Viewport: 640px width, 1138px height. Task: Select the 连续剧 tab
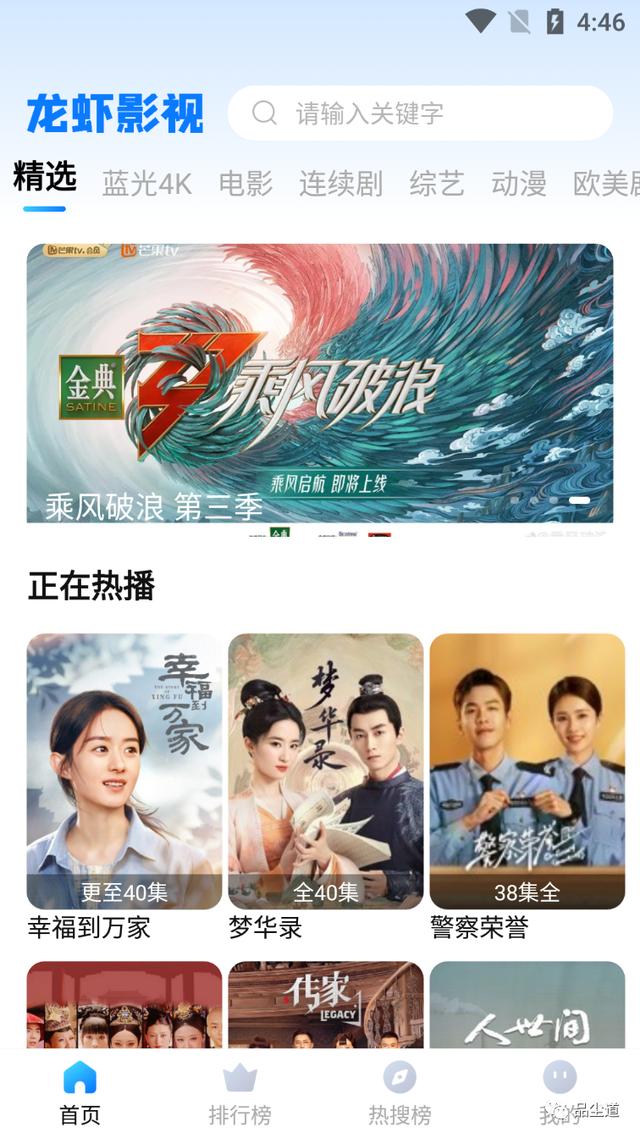[x=340, y=184]
